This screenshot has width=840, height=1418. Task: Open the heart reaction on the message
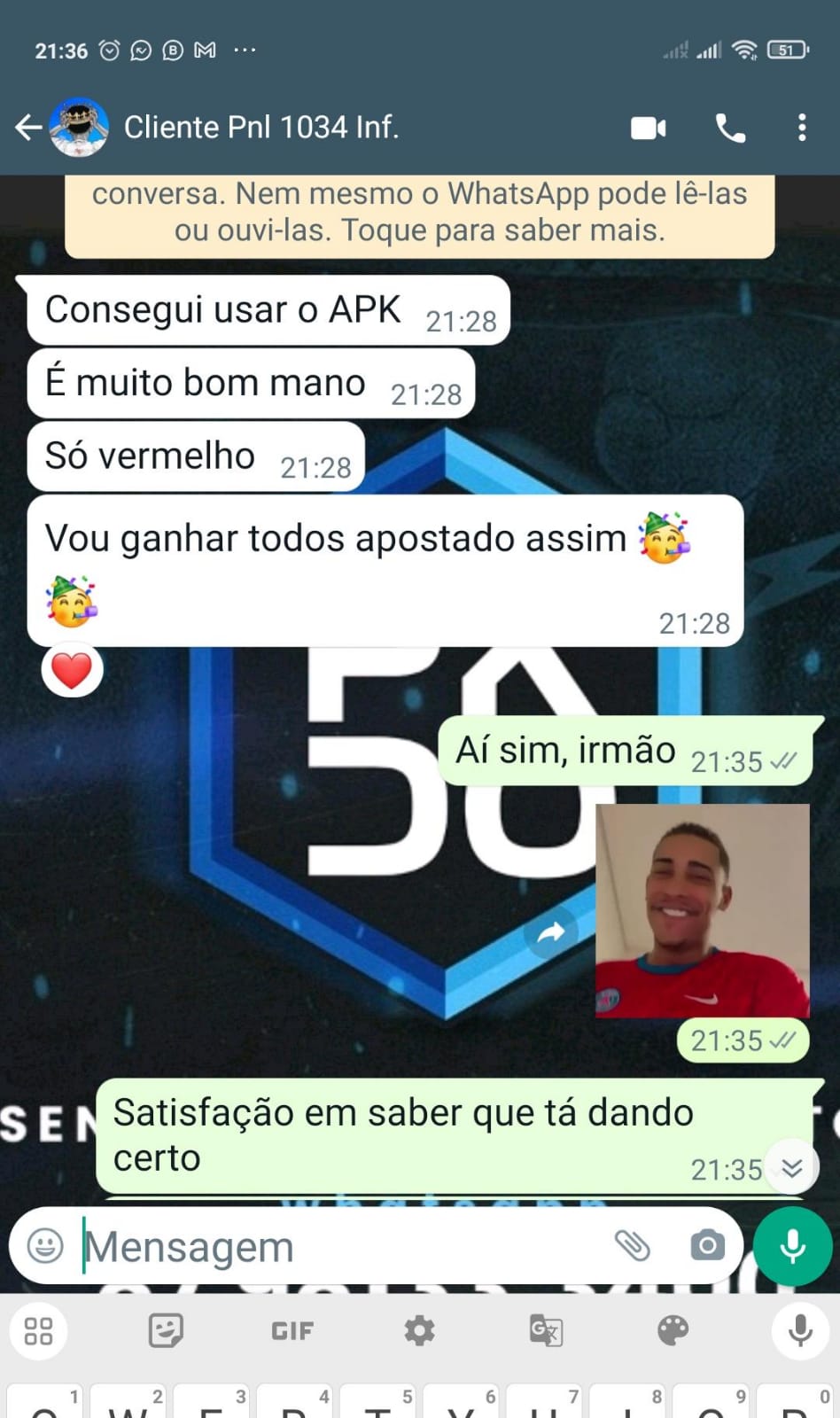72,670
